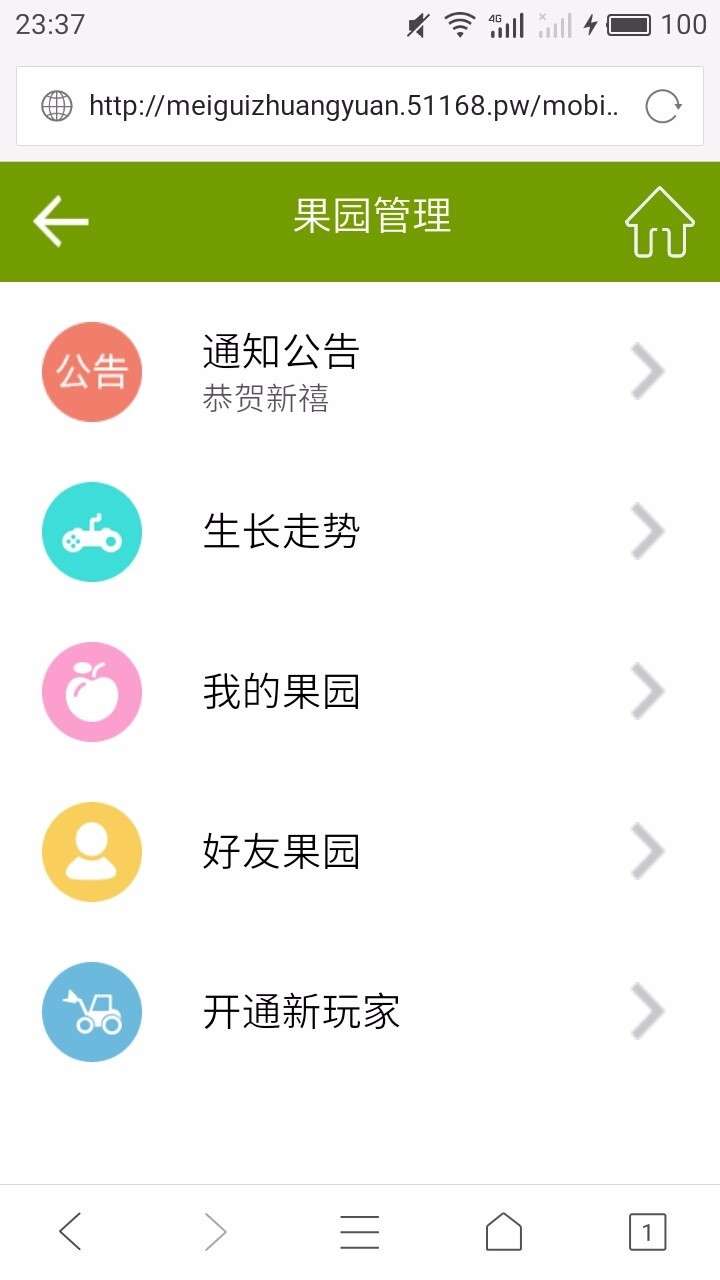Reload the page with the refresh icon

click(661, 105)
